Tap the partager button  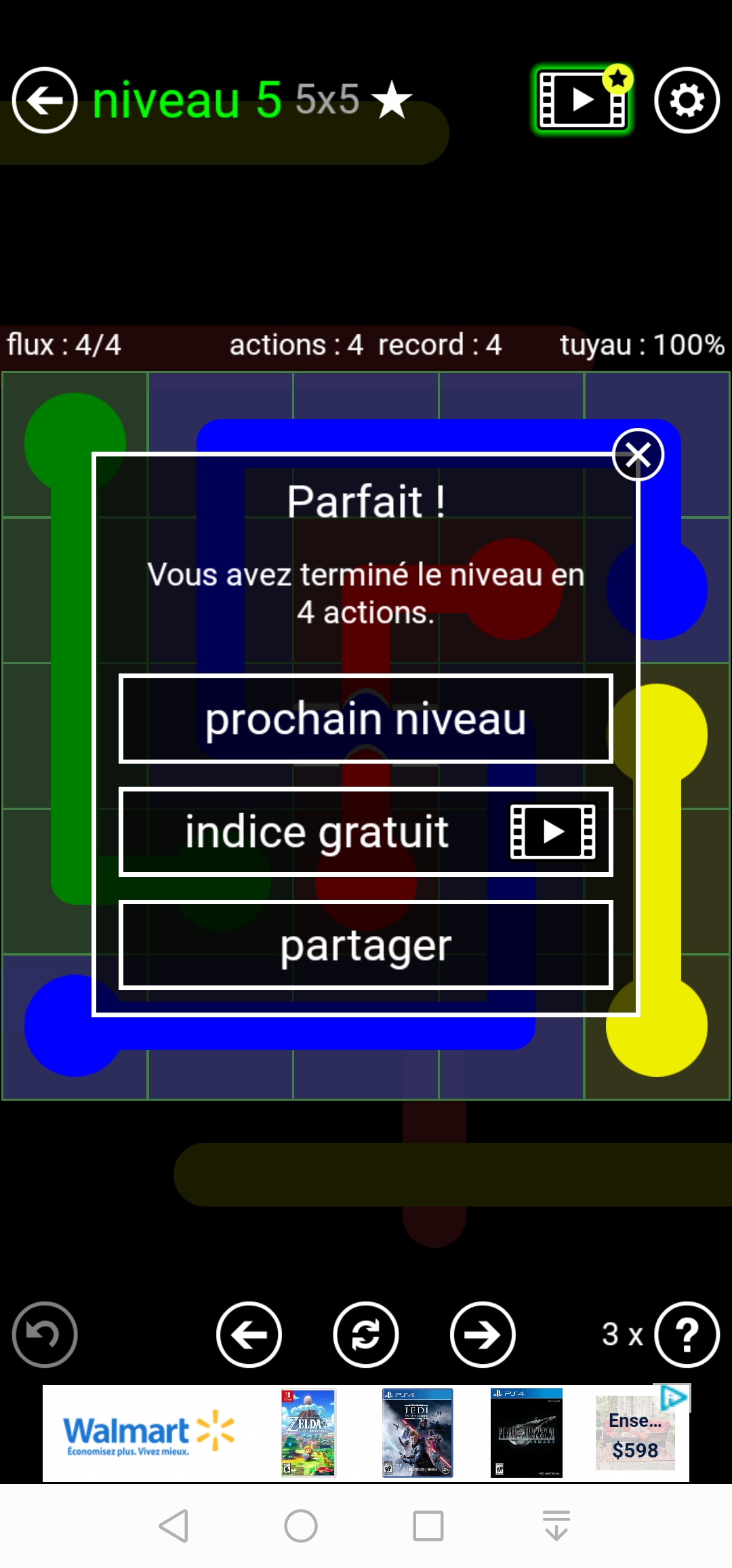click(366, 945)
